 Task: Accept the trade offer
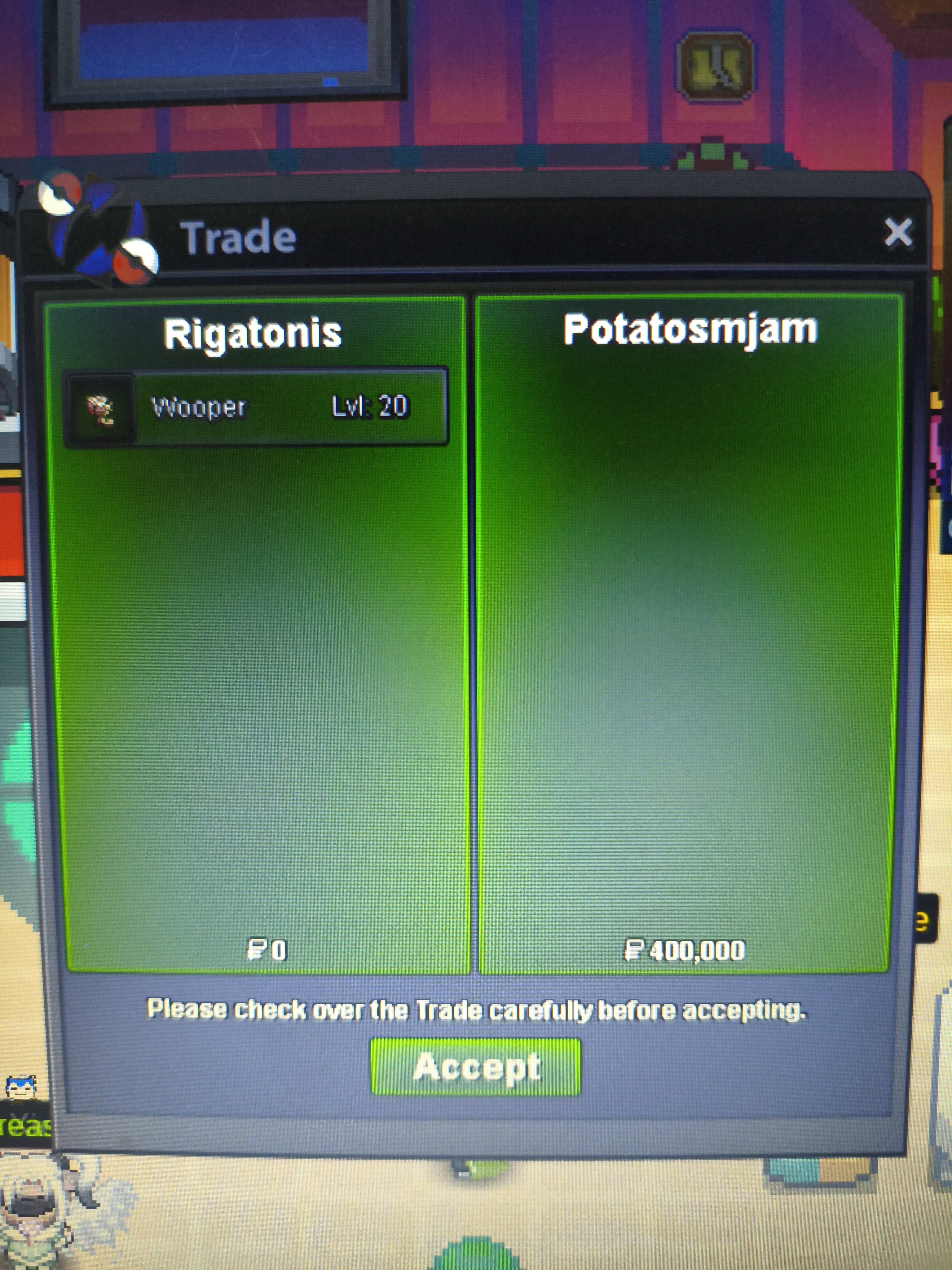(x=476, y=1067)
